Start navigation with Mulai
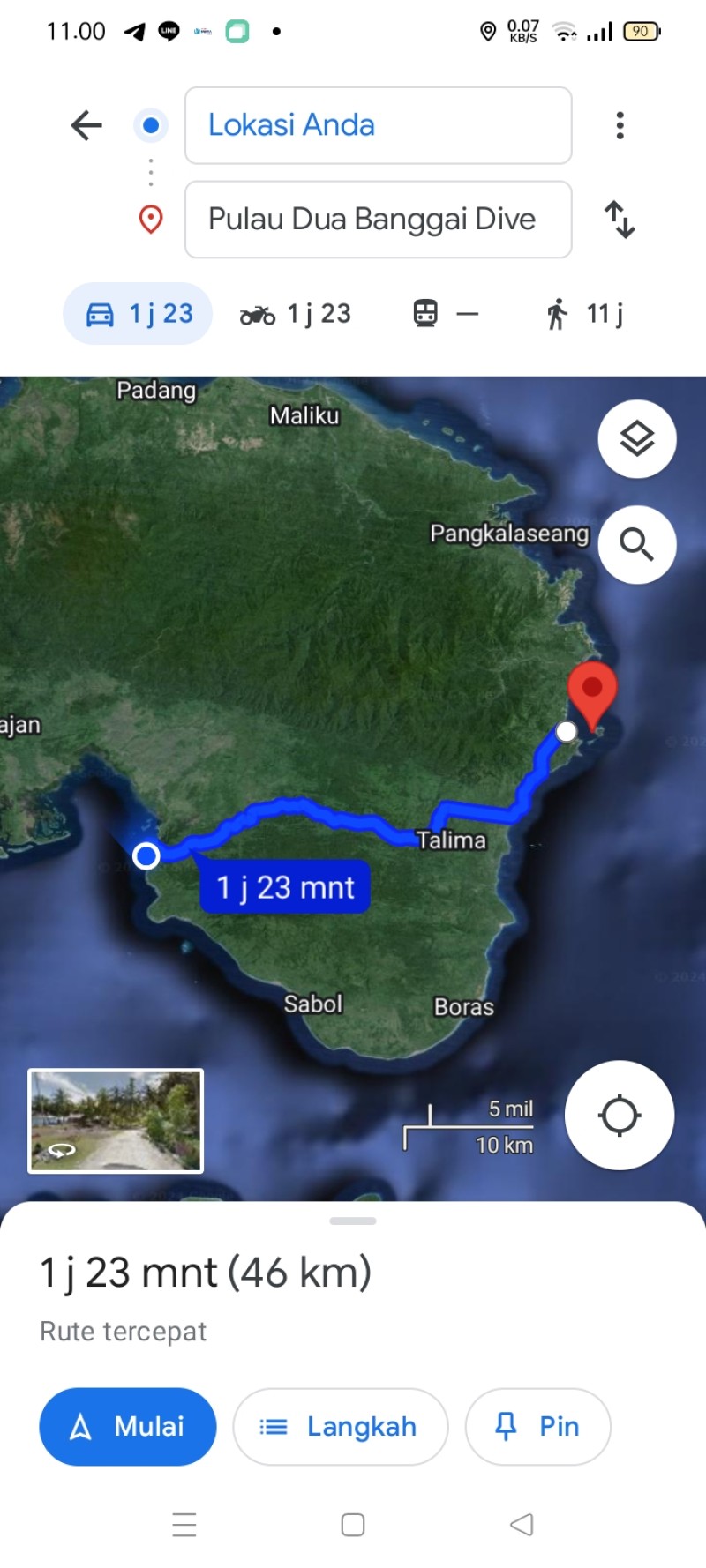This screenshot has height=1568, width=706. [x=128, y=1427]
